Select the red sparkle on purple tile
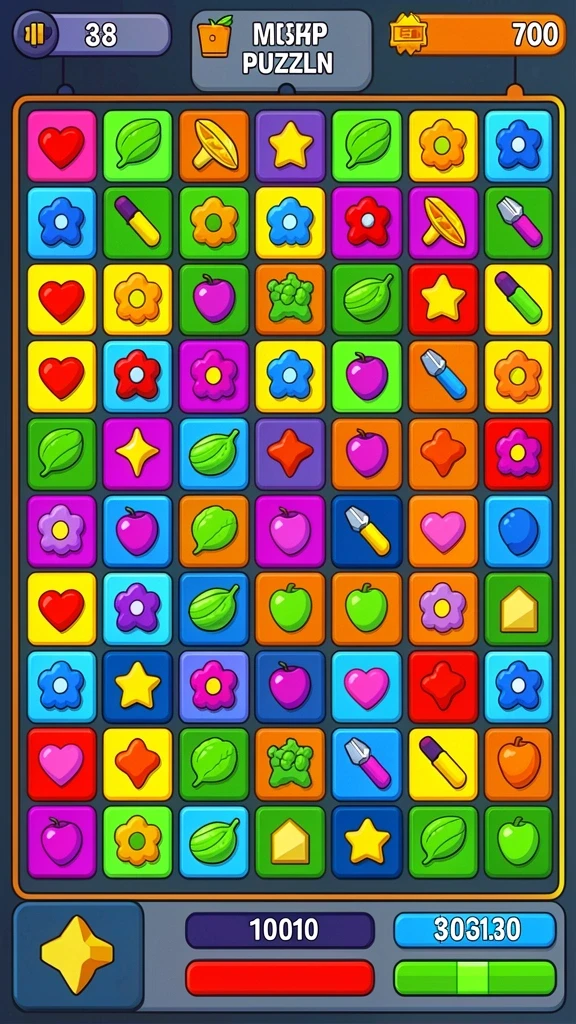Viewport: 576px width, 1024px height. click(290, 453)
